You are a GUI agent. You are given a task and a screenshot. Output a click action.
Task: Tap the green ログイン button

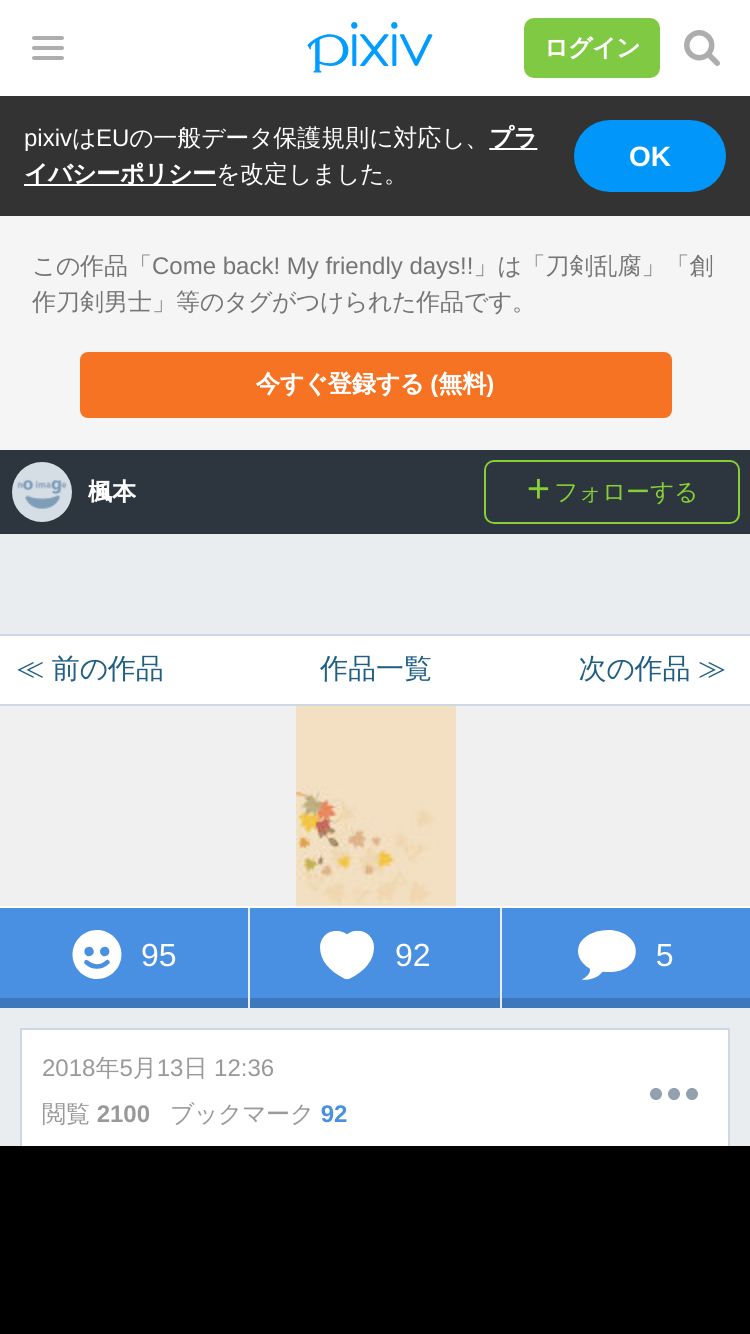591,48
